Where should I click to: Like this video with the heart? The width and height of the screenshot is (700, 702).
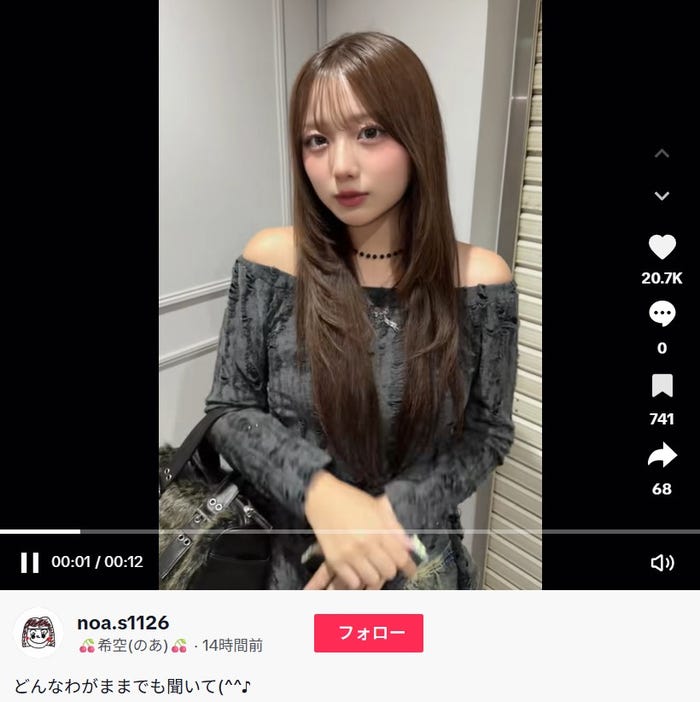coord(662,247)
